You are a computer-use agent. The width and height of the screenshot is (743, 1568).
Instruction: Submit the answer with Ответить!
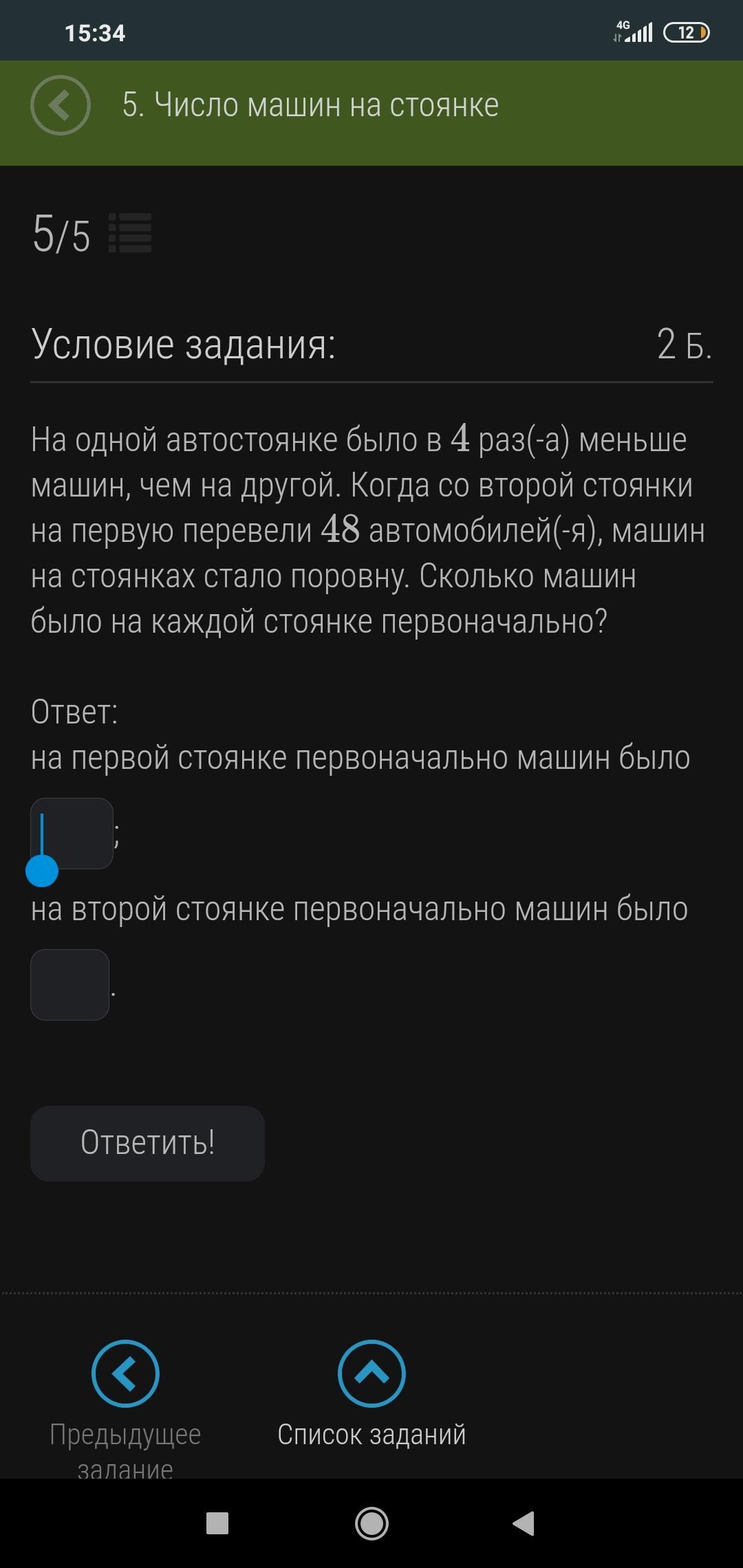click(x=147, y=1144)
